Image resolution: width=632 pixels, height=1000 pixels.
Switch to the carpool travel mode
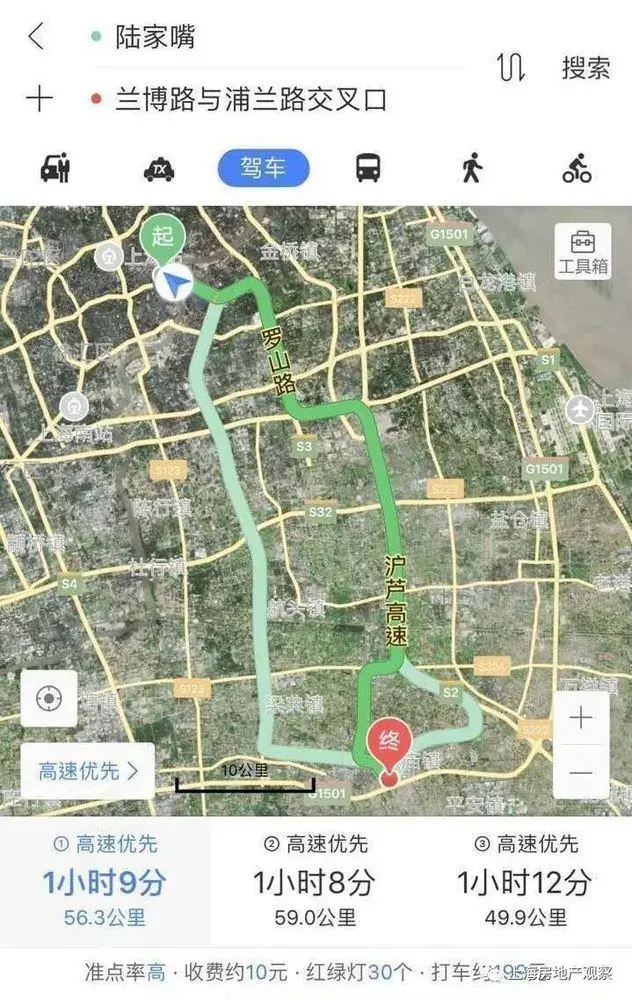(55, 168)
